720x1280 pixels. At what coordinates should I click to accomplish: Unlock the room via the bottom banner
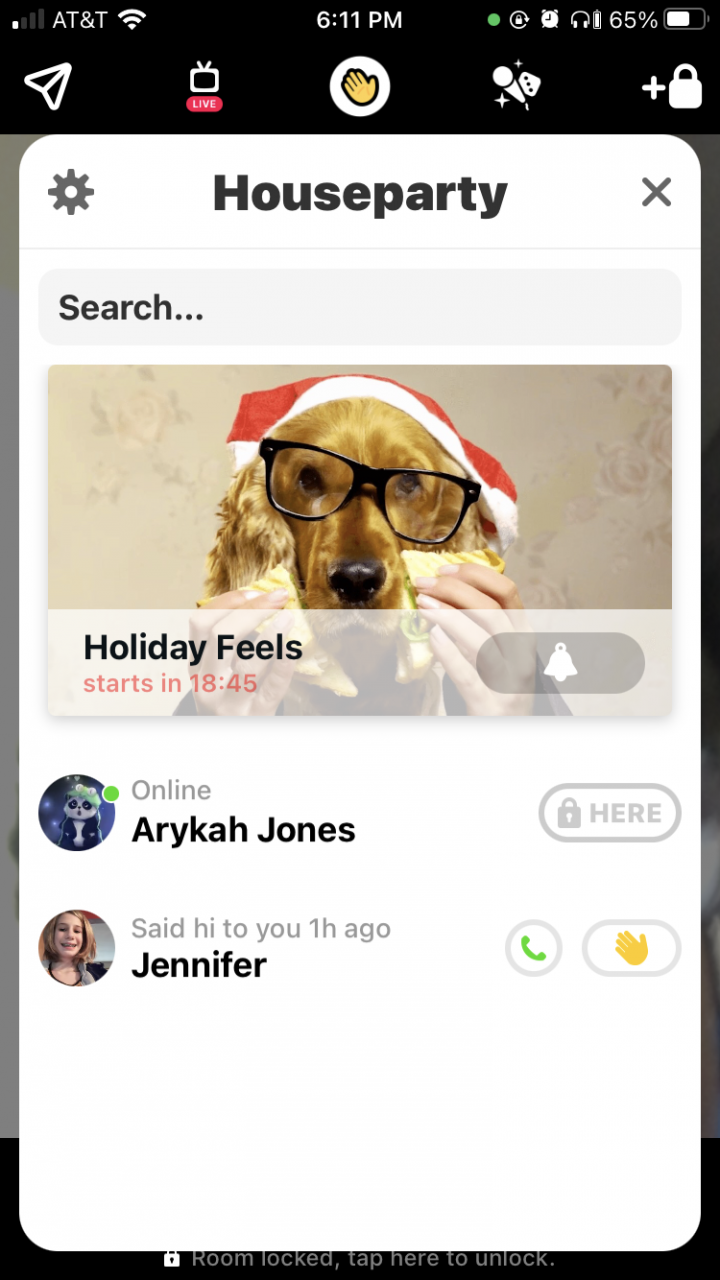(360, 1258)
